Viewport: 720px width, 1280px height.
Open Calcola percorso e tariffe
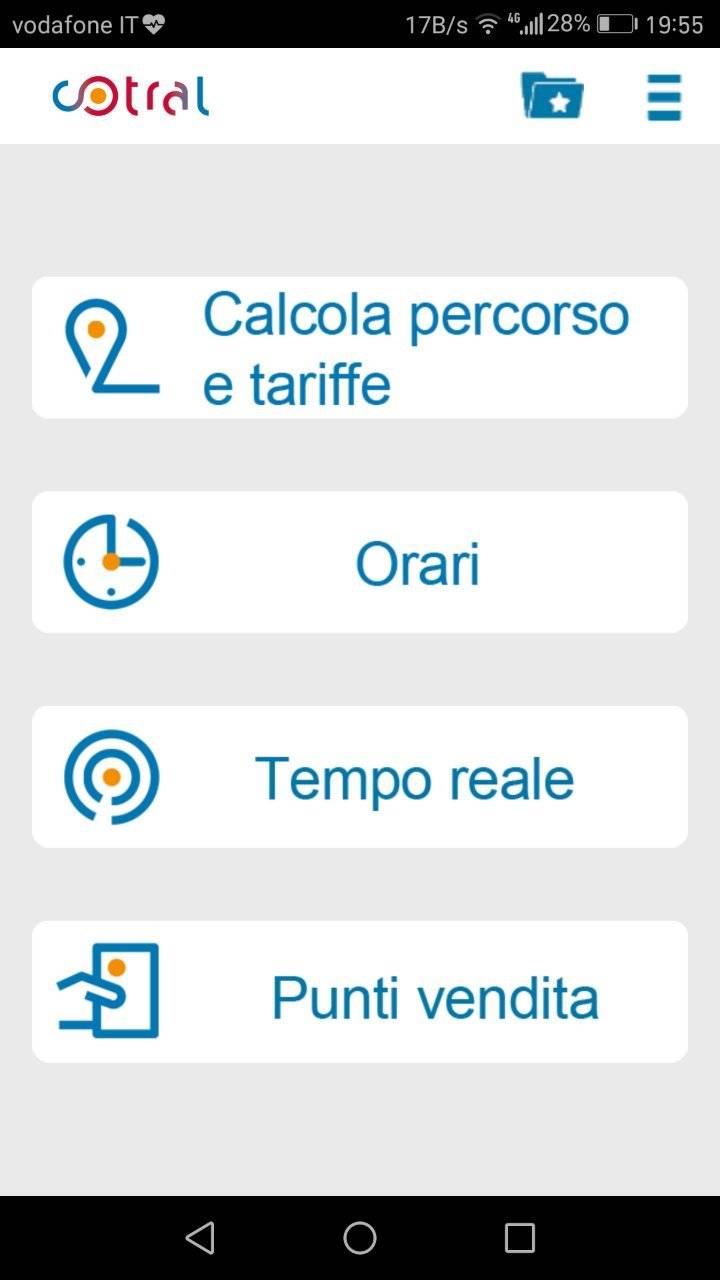(360, 347)
